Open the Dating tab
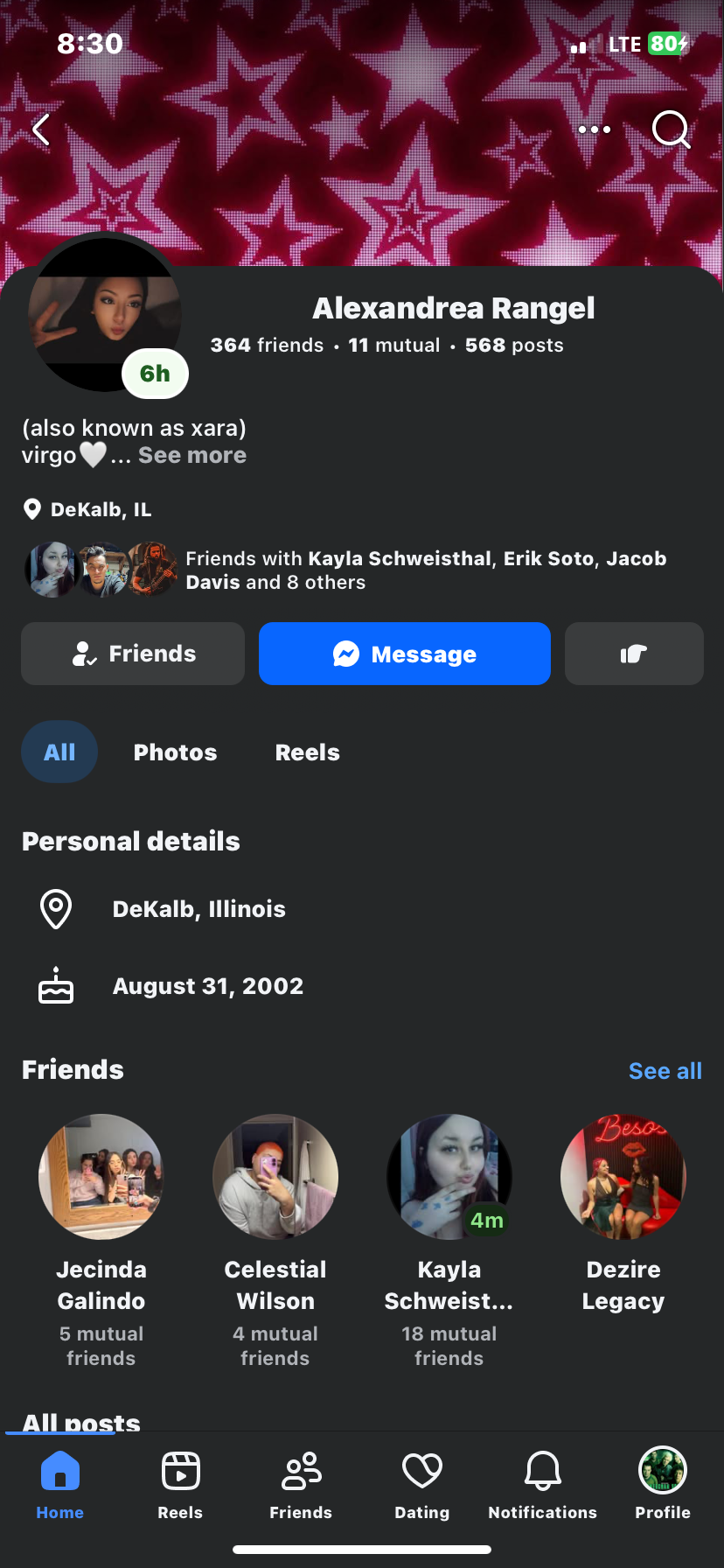 (x=421, y=1482)
